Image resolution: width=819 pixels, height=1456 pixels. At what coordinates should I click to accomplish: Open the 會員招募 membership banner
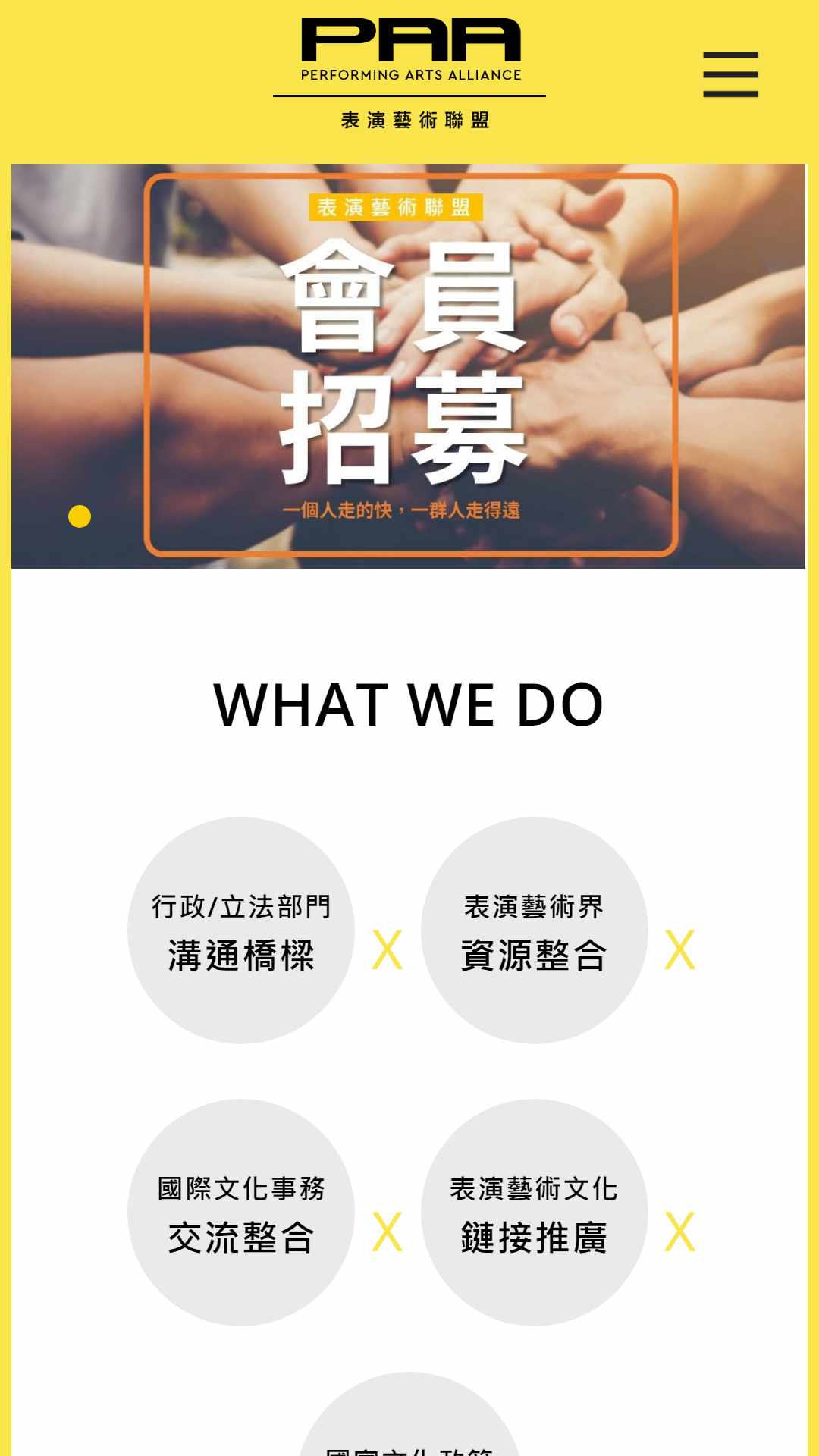click(x=408, y=366)
